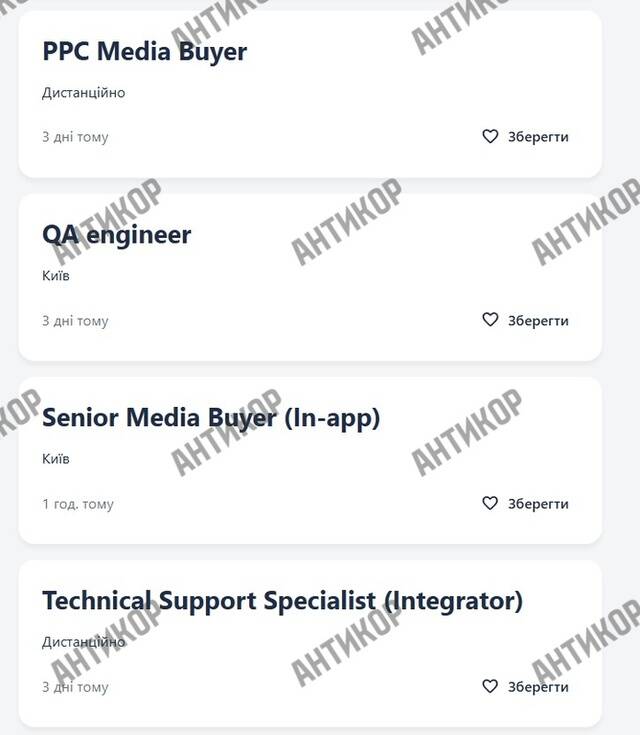Viewport: 640px width, 735px height.
Task: Save the PPC Media Buyer vacancy
Action: click(x=525, y=137)
